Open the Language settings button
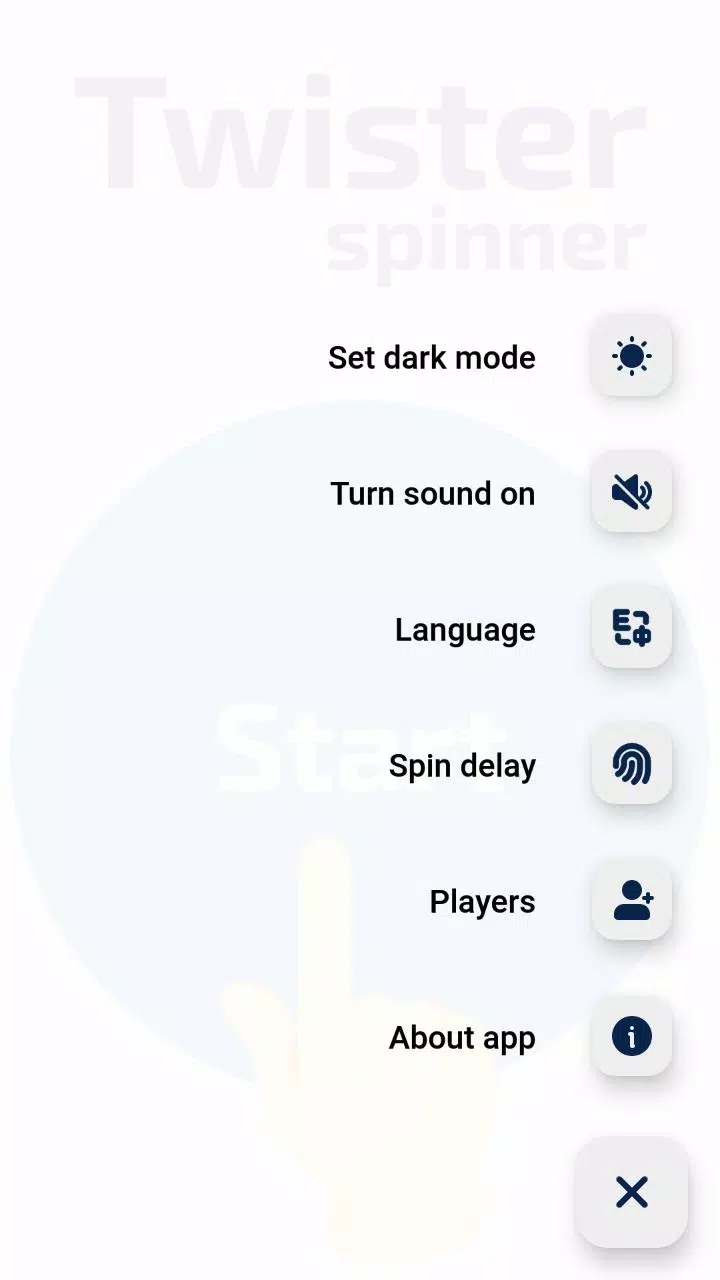The width and height of the screenshot is (720, 1280). pyautogui.click(x=631, y=629)
